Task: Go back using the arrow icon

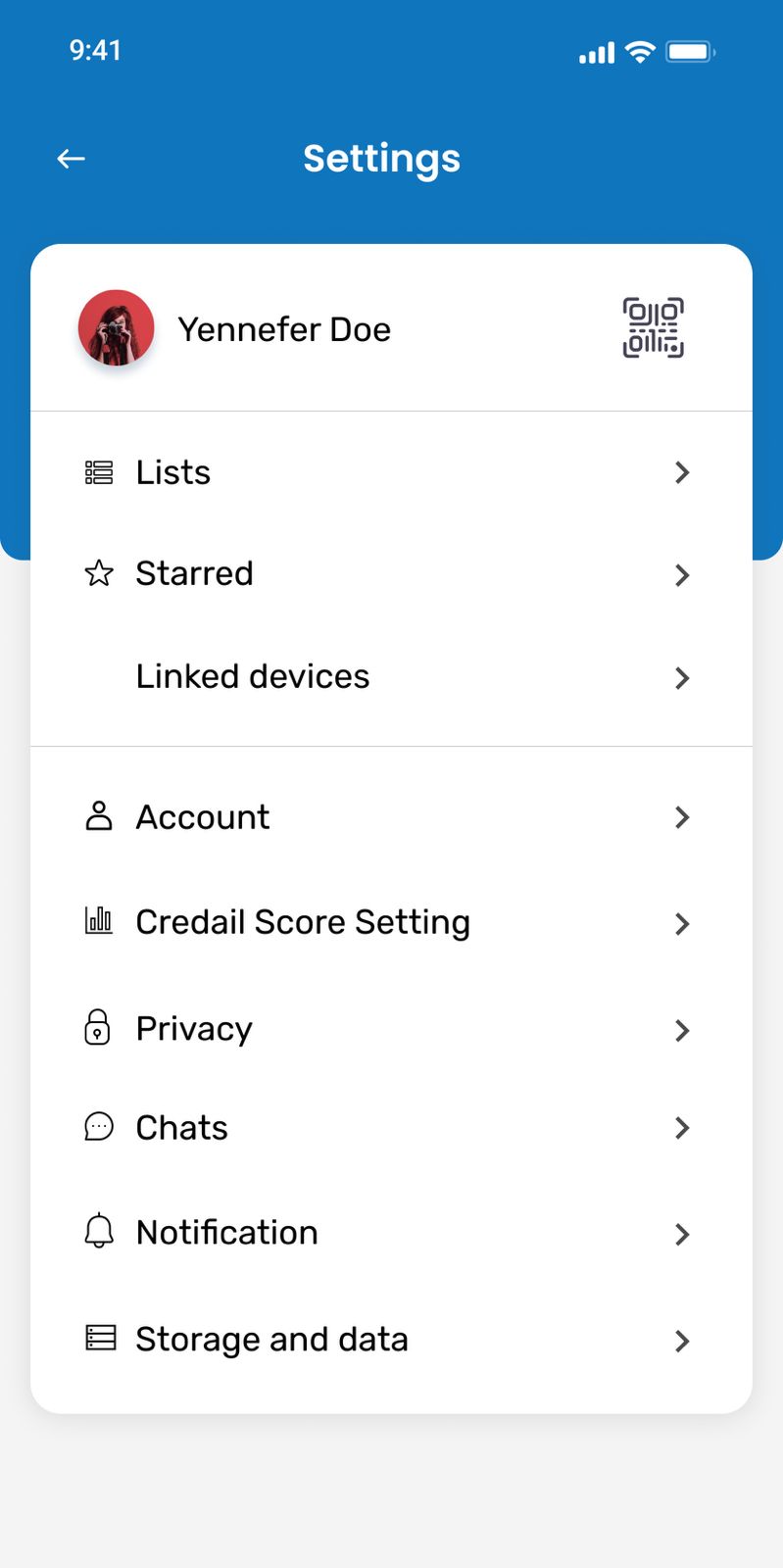Action: pyautogui.click(x=72, y=159)
